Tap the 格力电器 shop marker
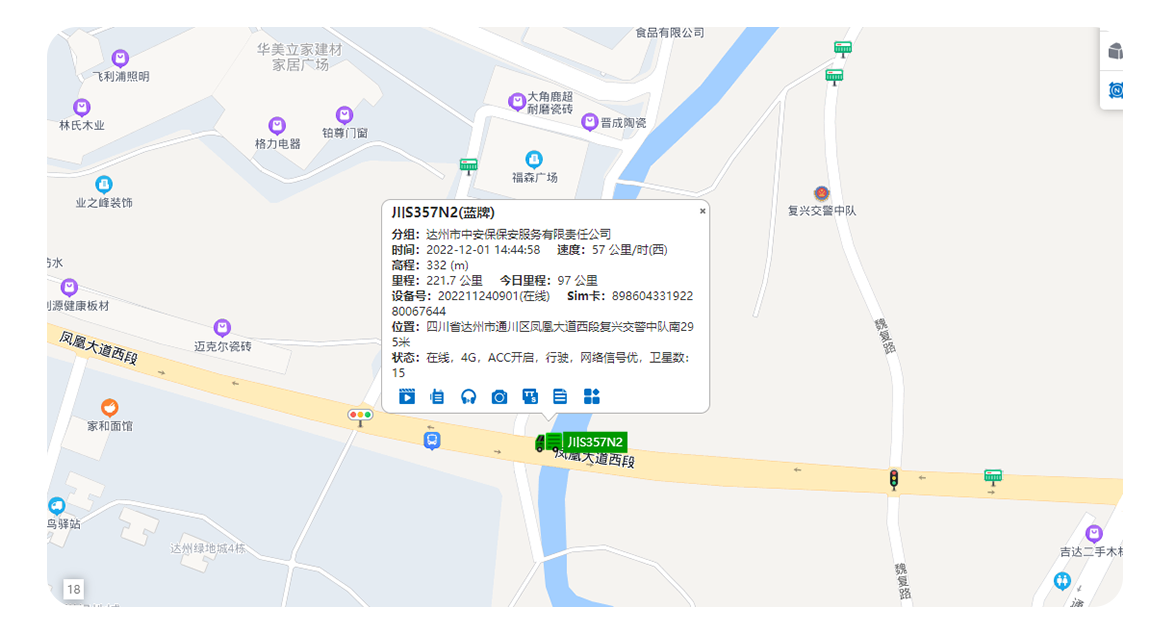Image resolution: width=1170 pixels, height=634 pixels. pos(277,126)
